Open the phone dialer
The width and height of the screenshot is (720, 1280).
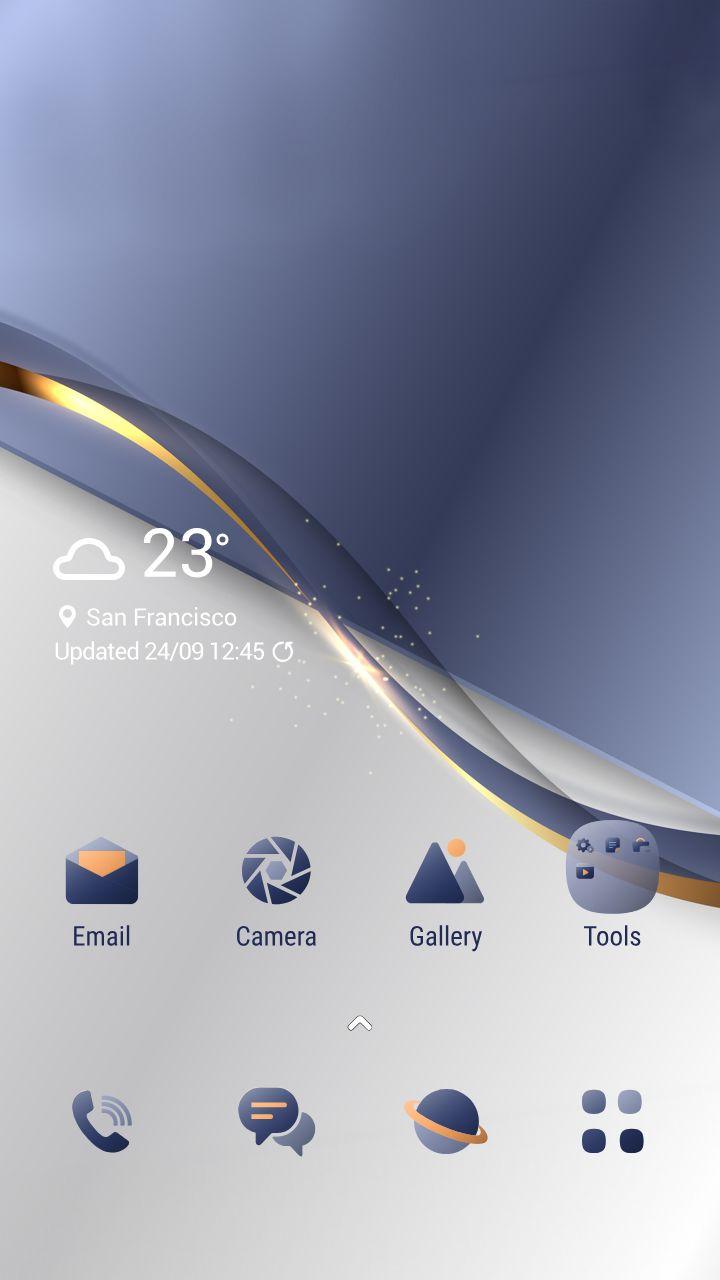click(102, 1121)
